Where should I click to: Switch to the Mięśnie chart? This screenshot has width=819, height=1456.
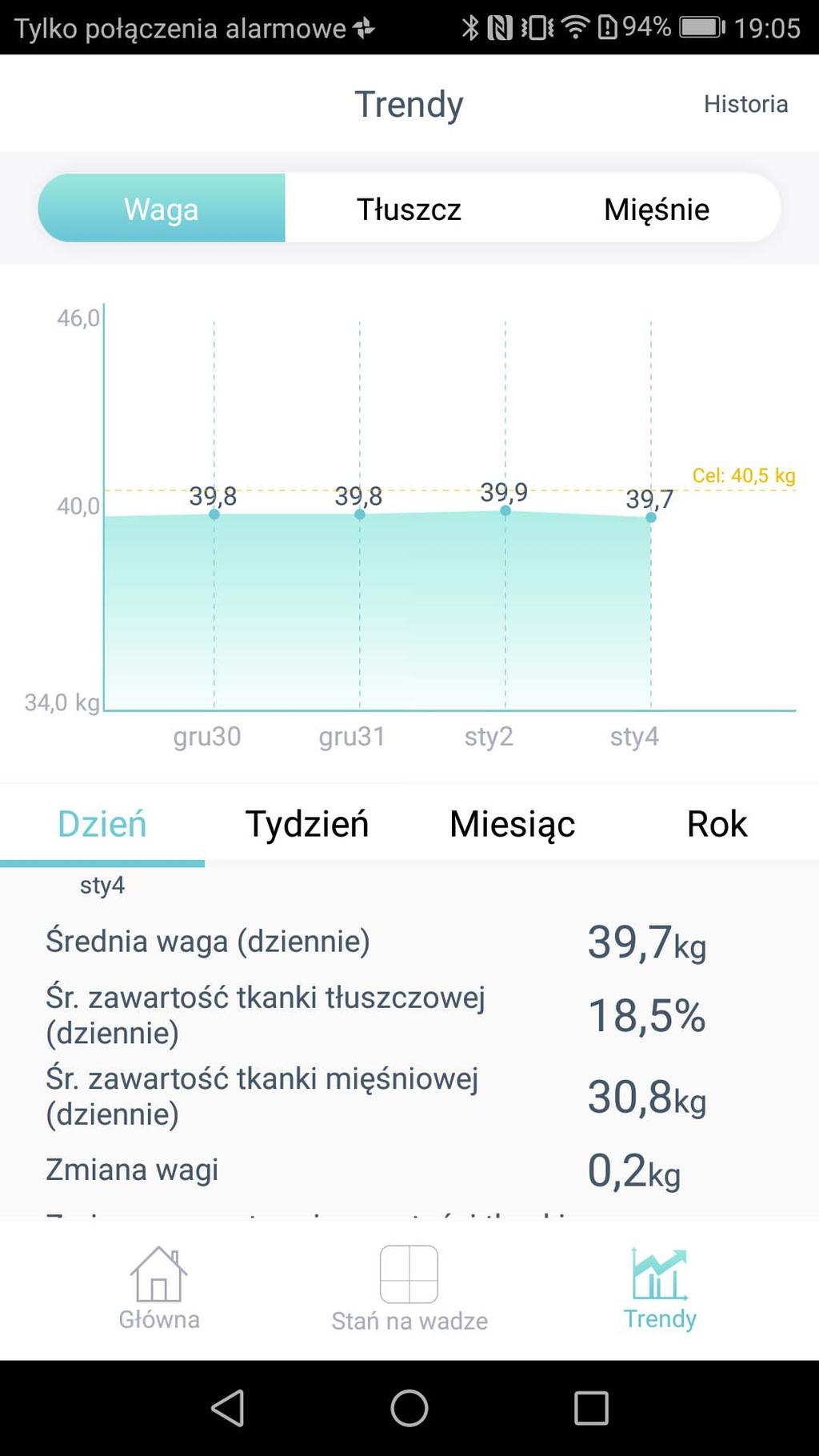[x=657, y=209]
